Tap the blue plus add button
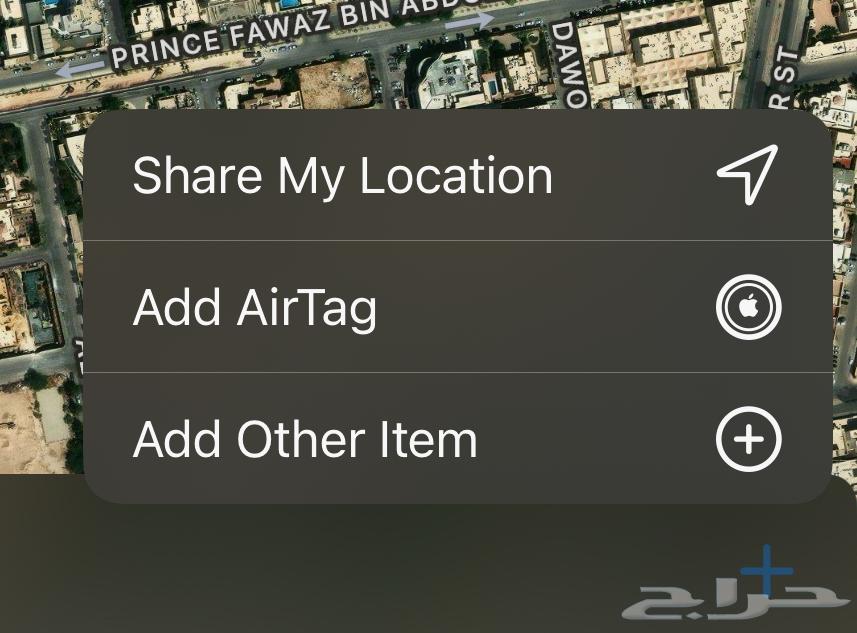The image size is (857, 633). 766,574
